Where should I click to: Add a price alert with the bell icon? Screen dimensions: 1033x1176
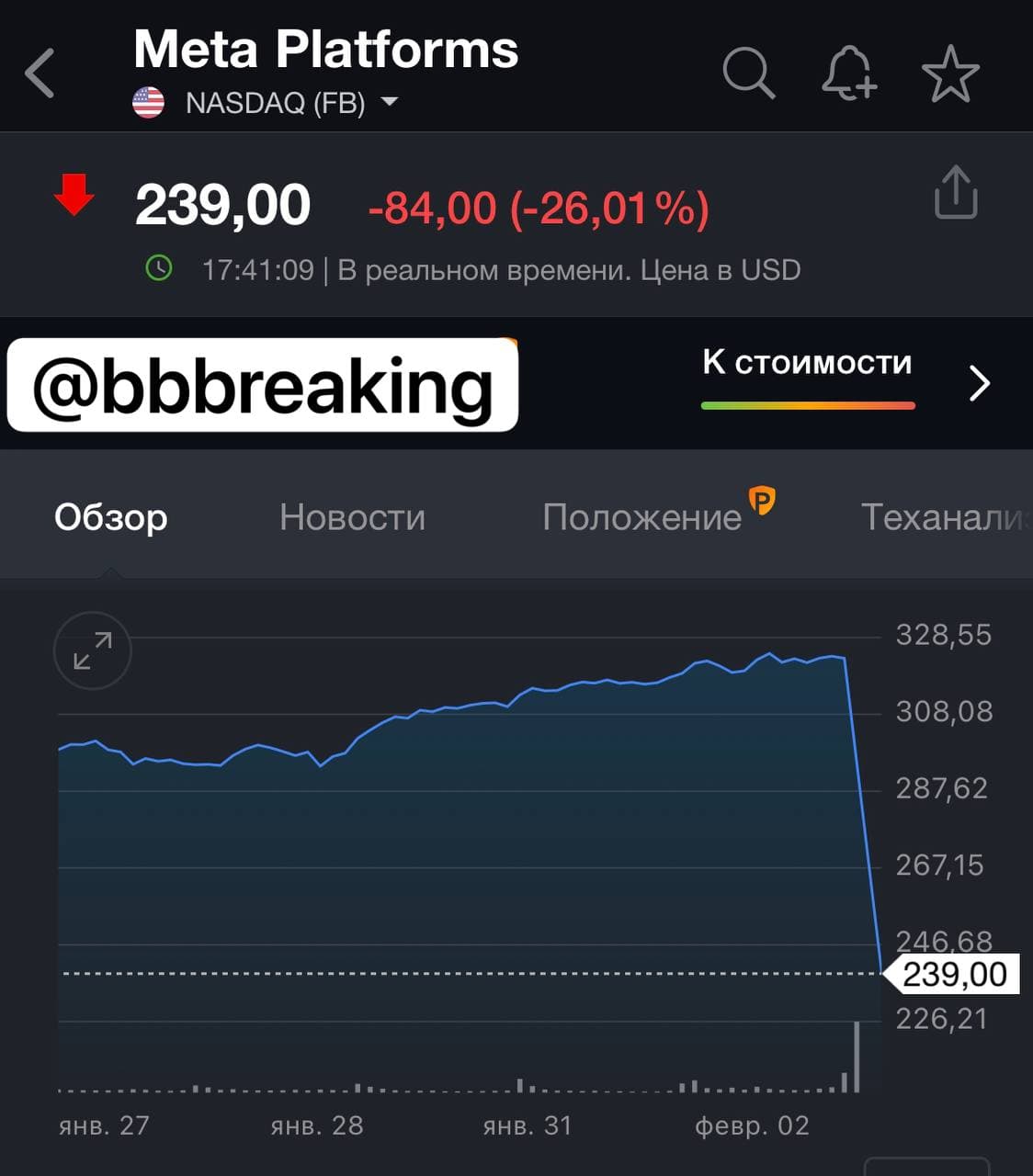(848, 73)
